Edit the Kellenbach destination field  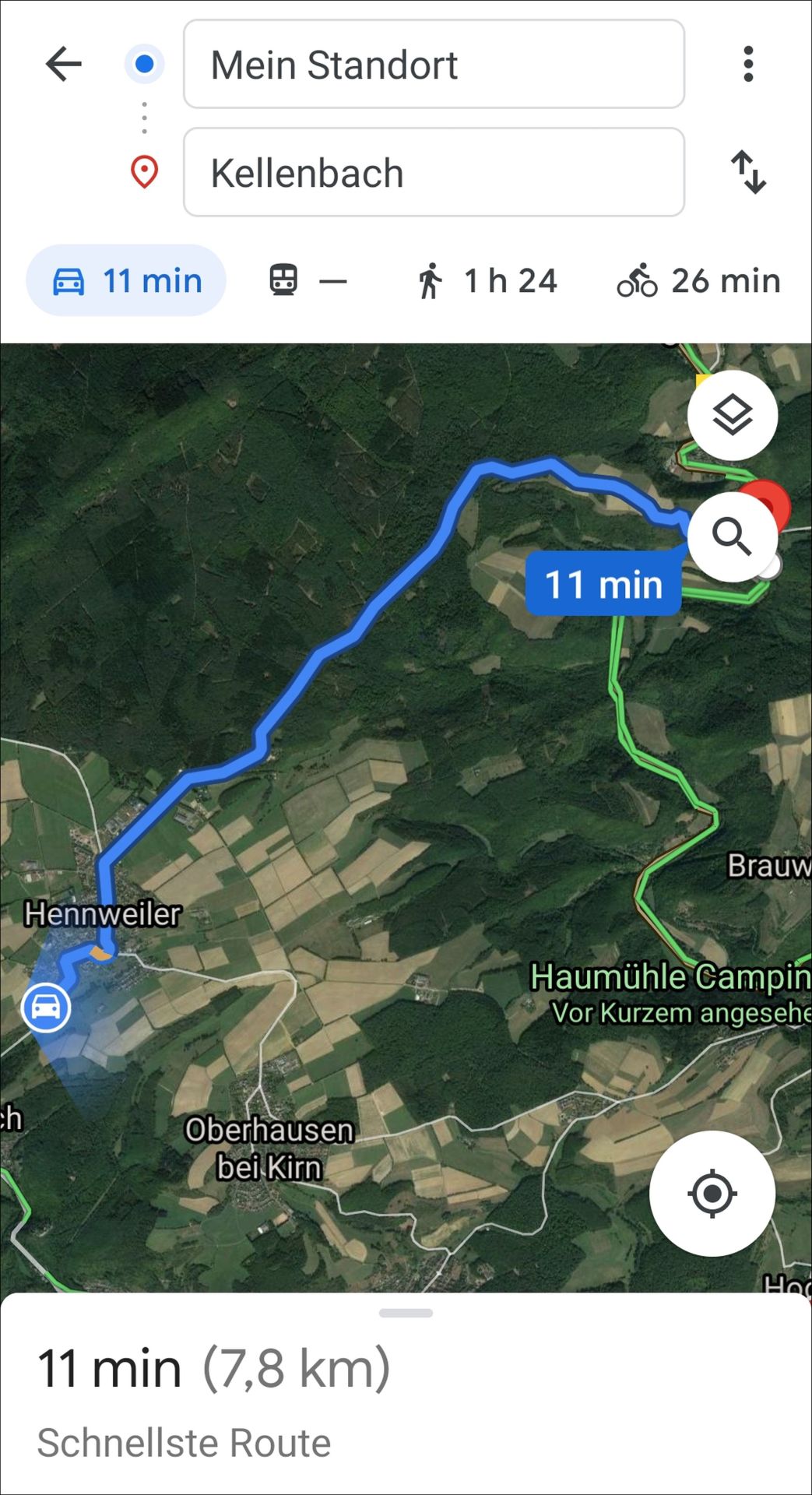click(x=434, y=172)
